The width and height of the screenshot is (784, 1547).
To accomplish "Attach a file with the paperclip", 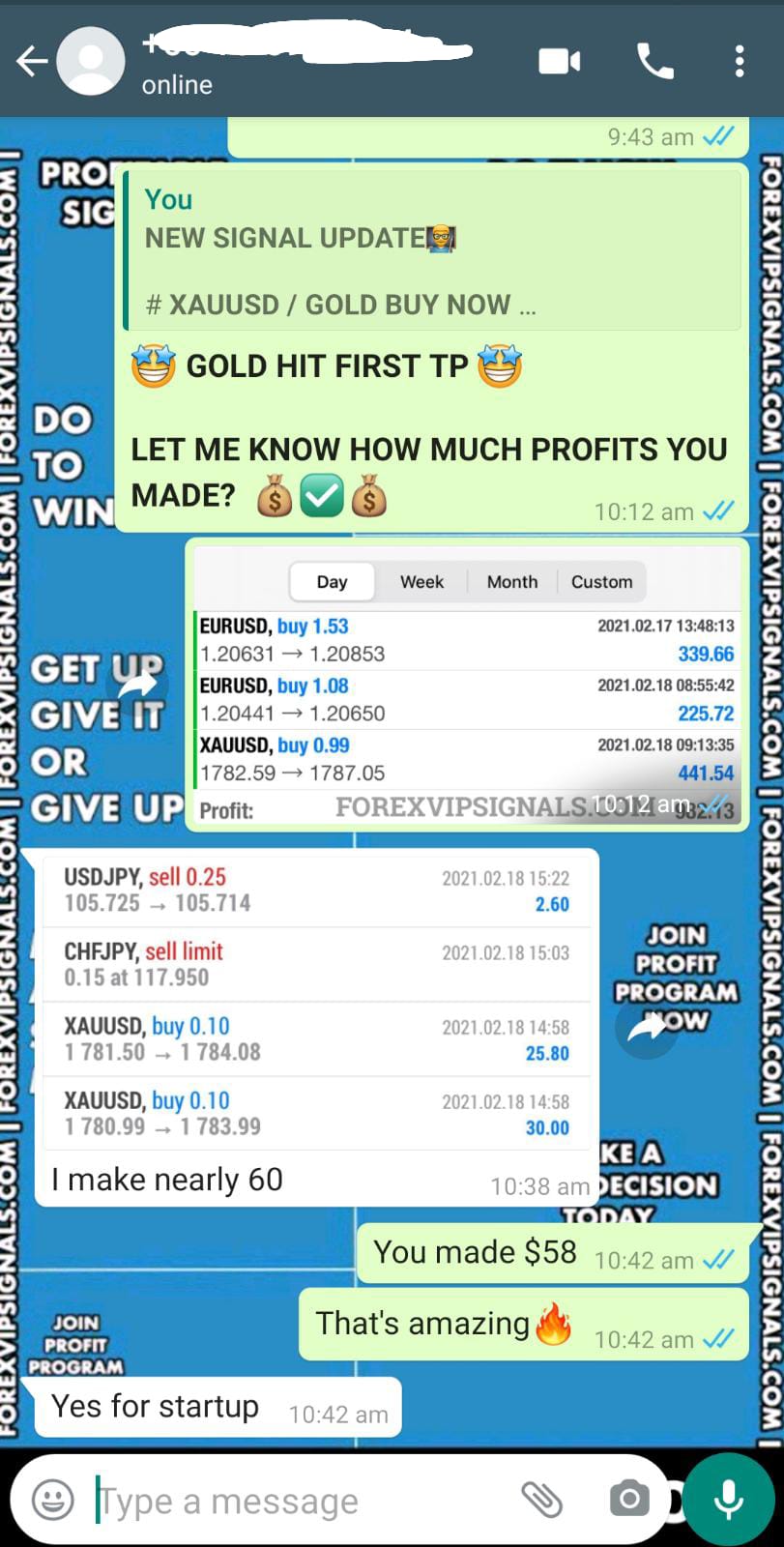I will coord(541,1500).
